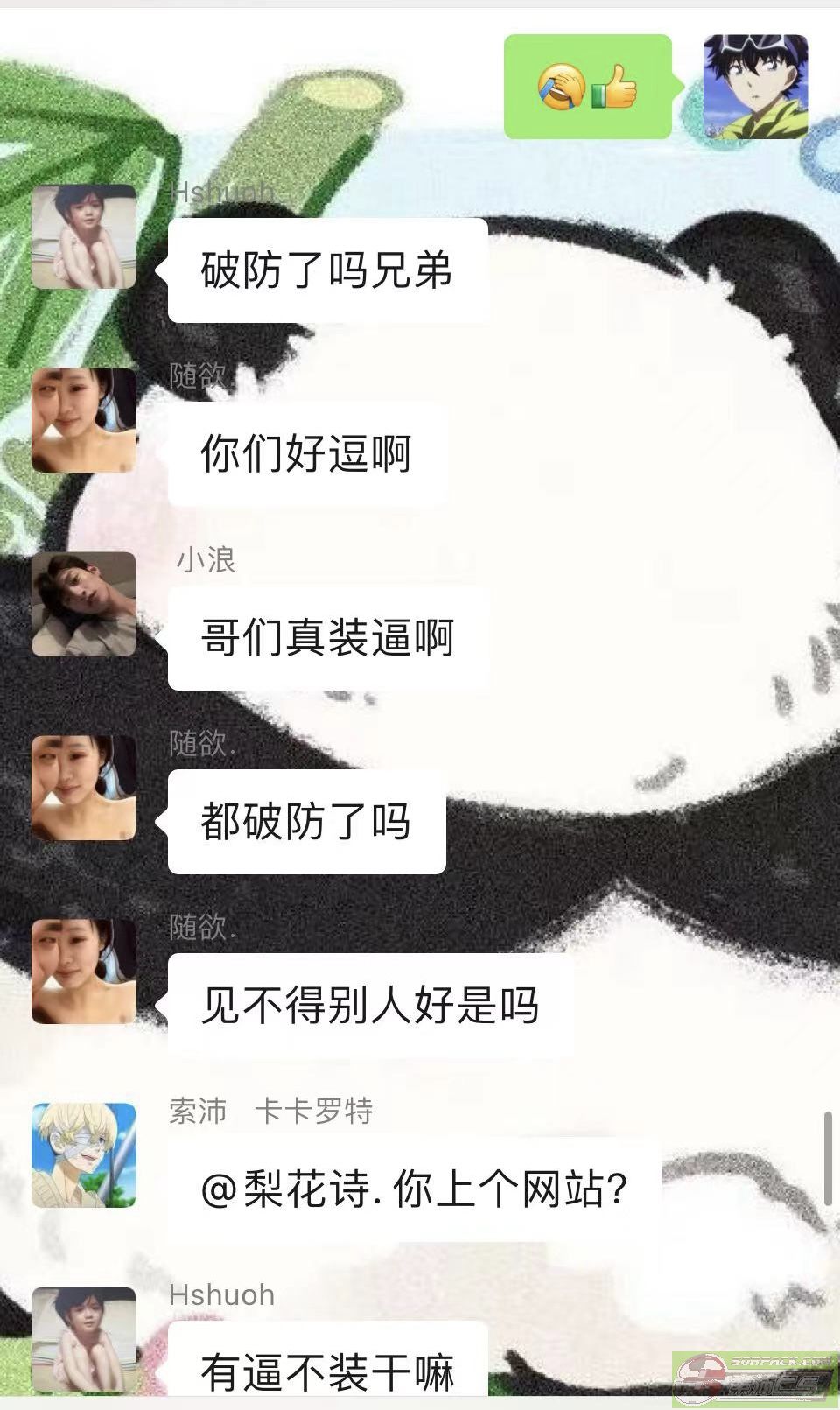This screenshot has height=1410, width=840.
Task: Open 索沛 卡卡罗特's anime avatar
Action: tap(84, 1155)
